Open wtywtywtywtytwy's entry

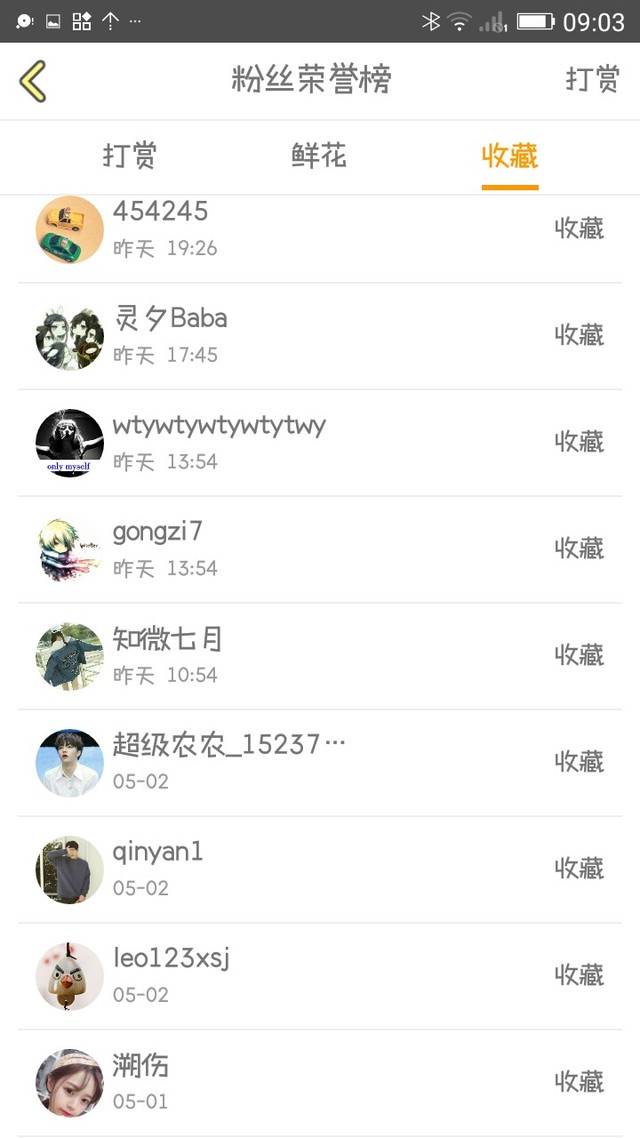point(320,443)
